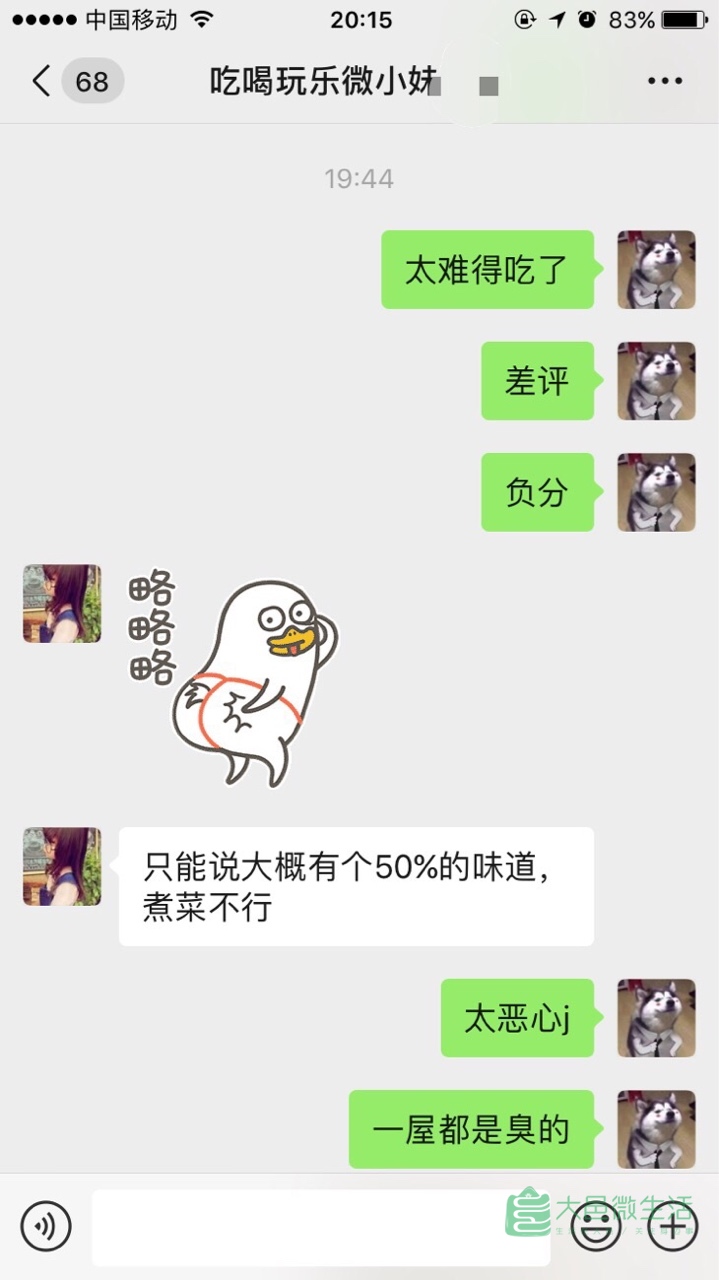Viewport: 719px width, 1280px height.
Task: Open the husky avatar beside 一屋都是臭的
Action: (656, 1129)
